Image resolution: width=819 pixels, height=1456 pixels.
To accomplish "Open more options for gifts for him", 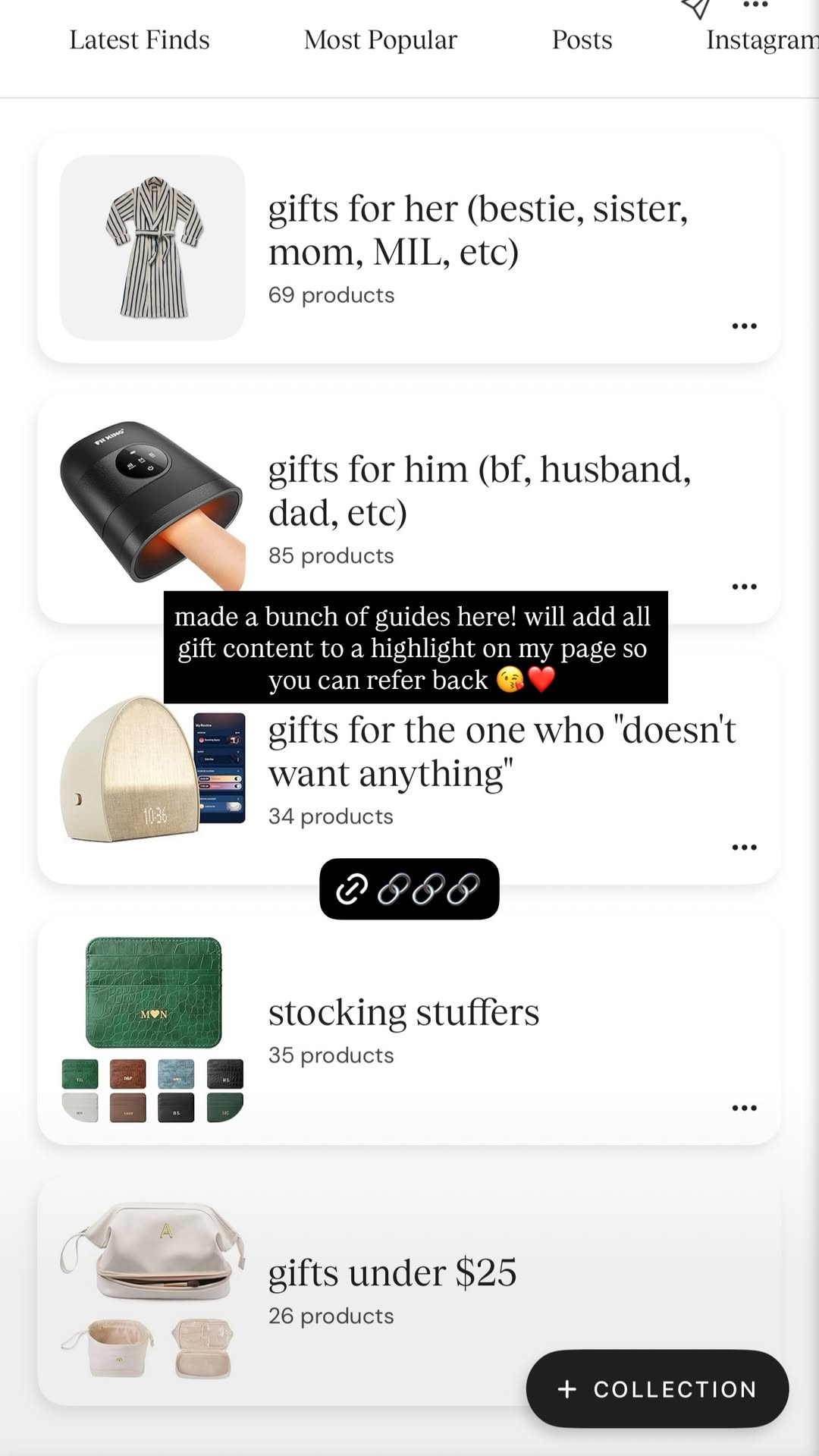I will pos(744,586).
